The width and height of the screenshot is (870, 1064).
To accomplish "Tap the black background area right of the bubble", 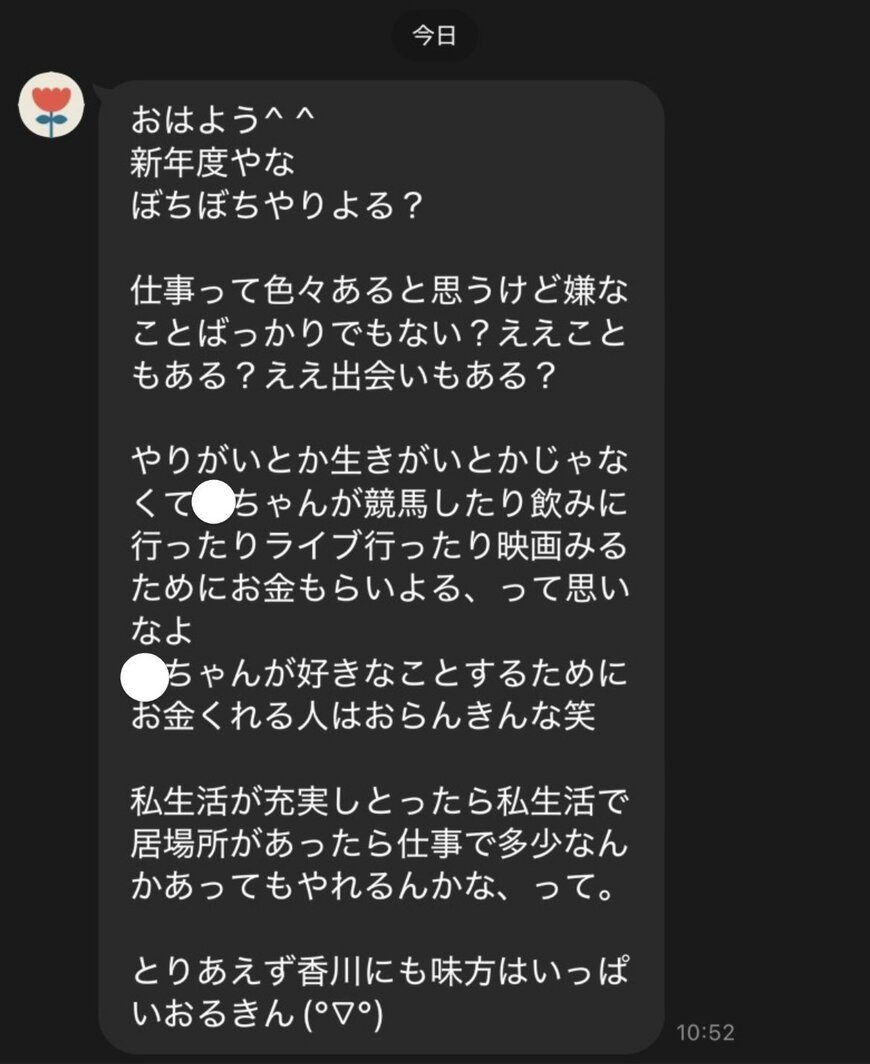I will [770, 500].
